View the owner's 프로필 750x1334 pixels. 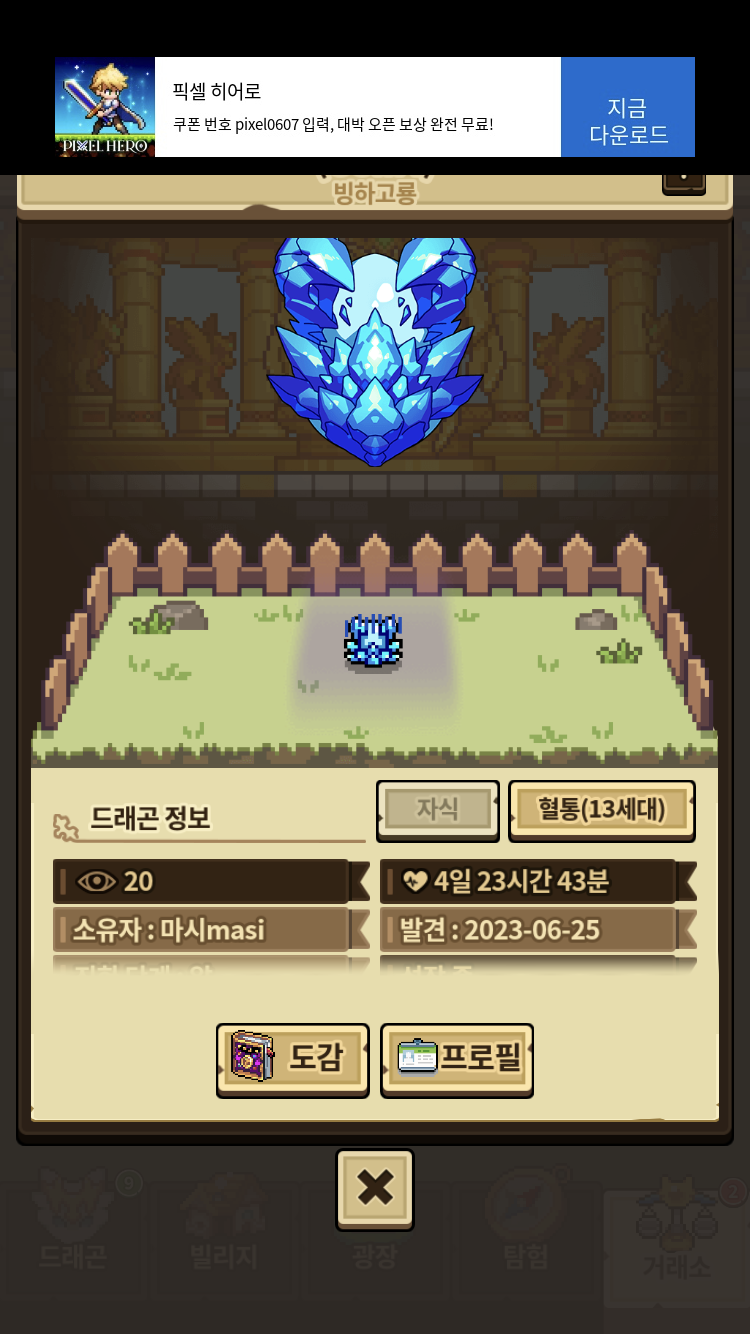(x=457, y=1059)
